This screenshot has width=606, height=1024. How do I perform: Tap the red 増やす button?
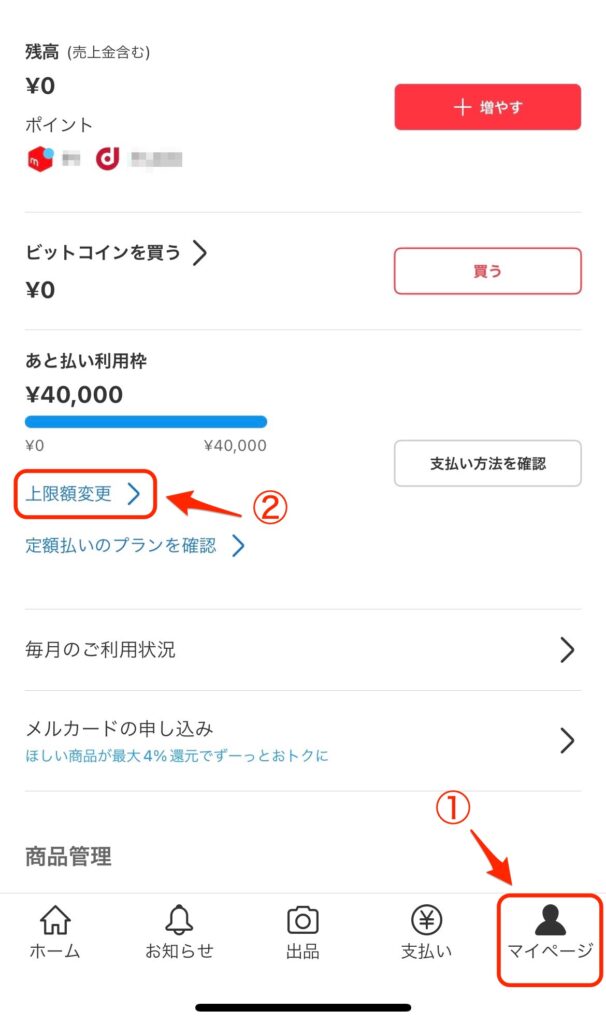pyautogui.click(x=487, y=106)
